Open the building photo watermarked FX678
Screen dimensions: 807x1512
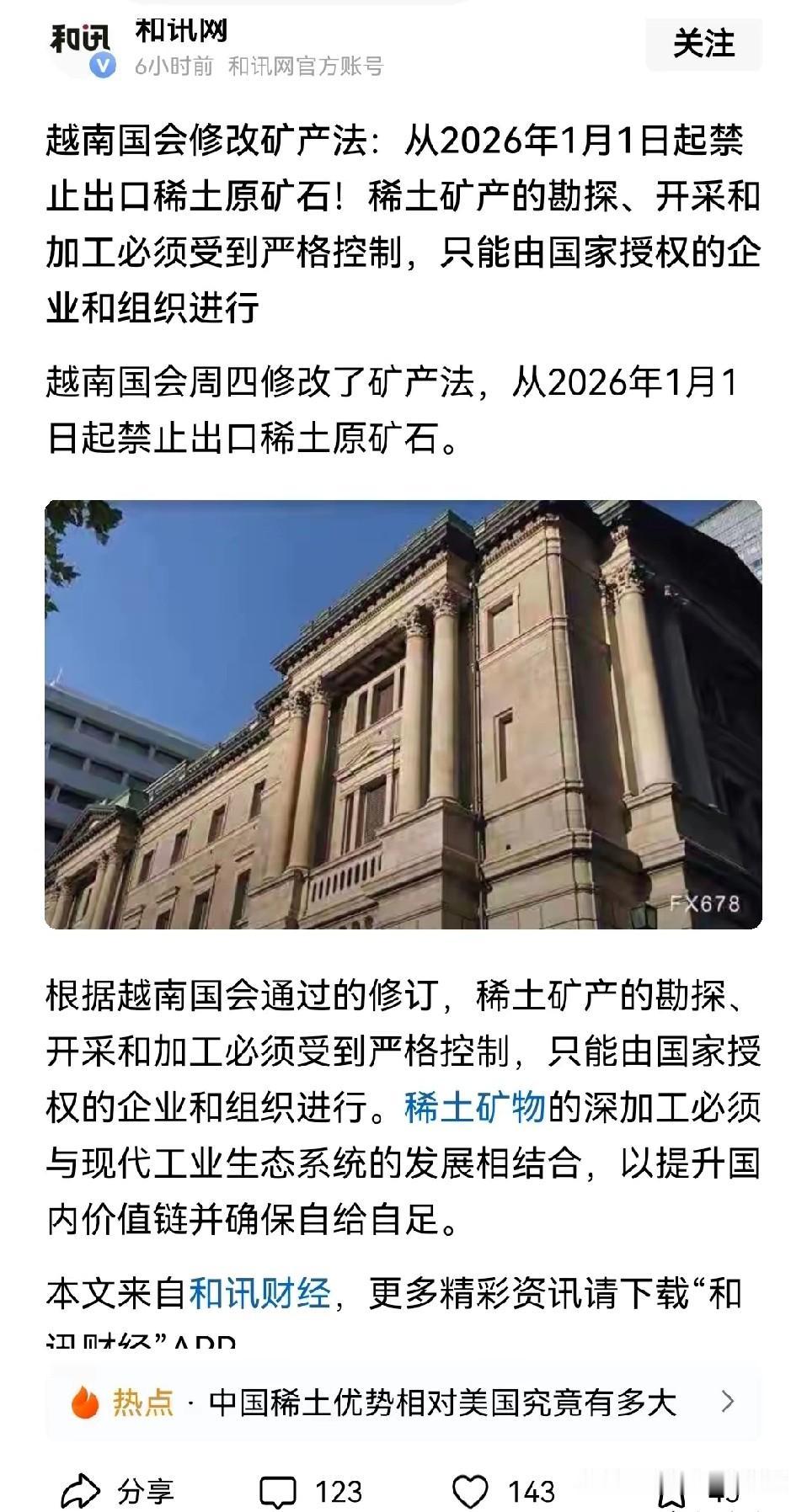tap(403, 714)
